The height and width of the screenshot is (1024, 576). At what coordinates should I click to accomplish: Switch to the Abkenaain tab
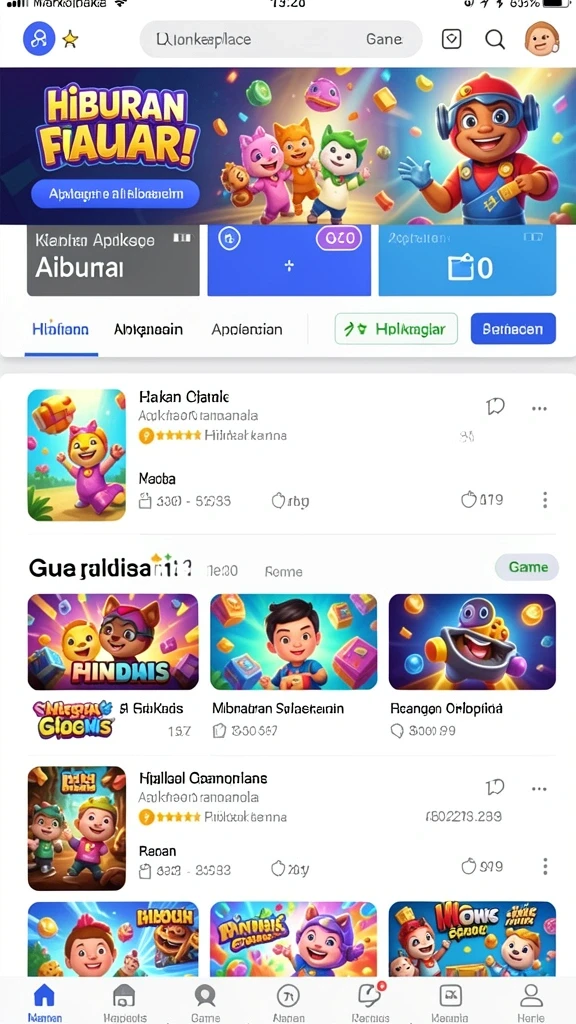[148, 329]
